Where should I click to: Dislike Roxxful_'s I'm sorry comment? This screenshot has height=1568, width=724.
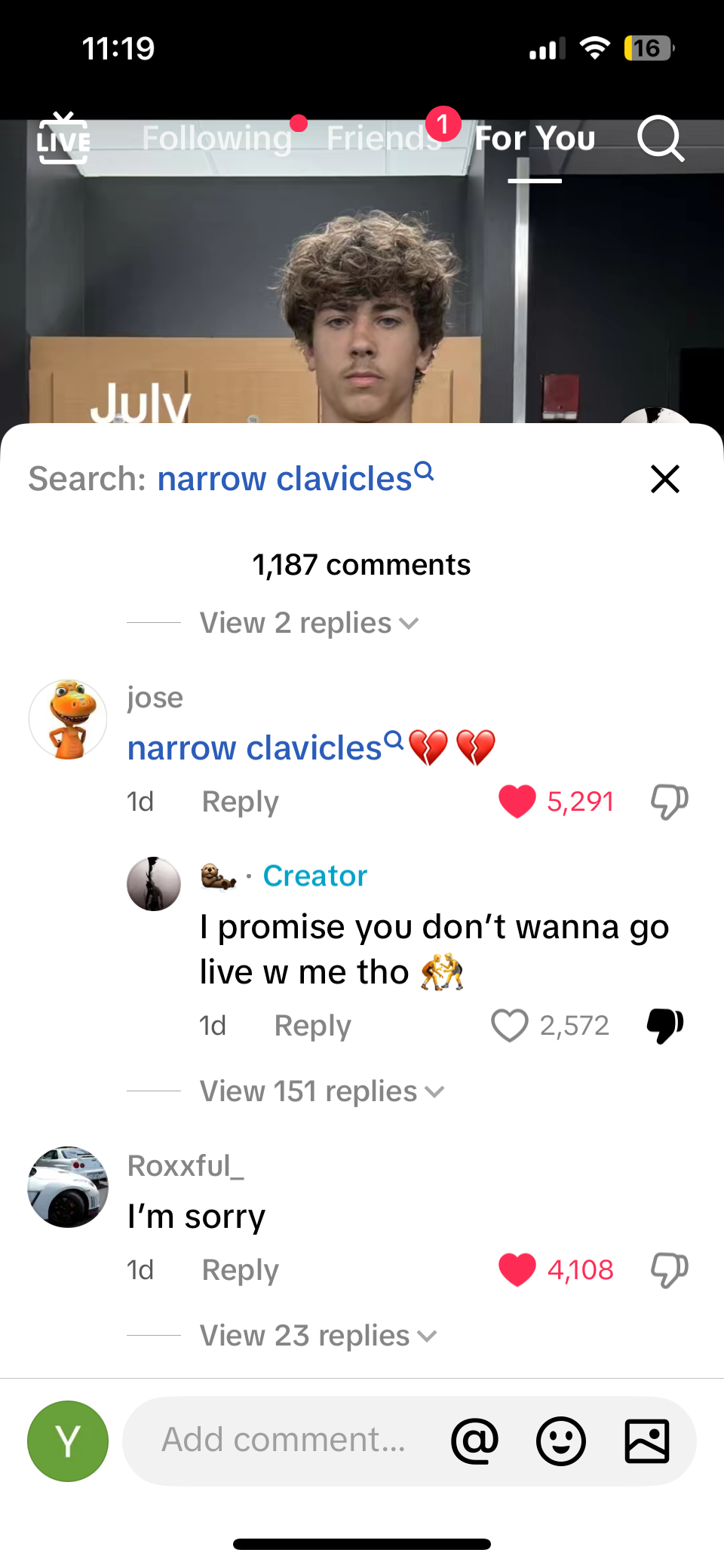click(x=669, y=1269)
